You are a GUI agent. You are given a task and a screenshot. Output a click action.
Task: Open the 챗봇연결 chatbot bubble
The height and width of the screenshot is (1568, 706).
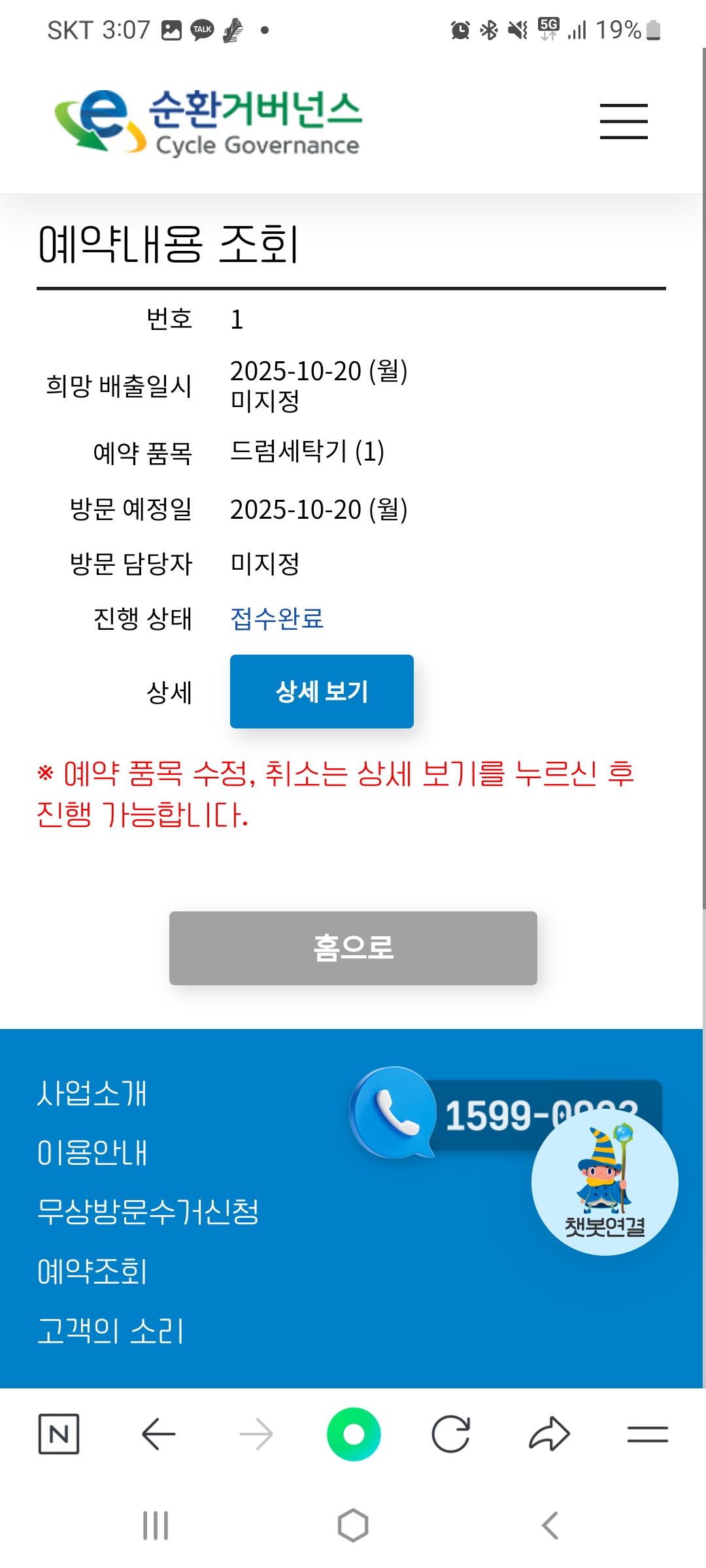tap(605, 1182)
